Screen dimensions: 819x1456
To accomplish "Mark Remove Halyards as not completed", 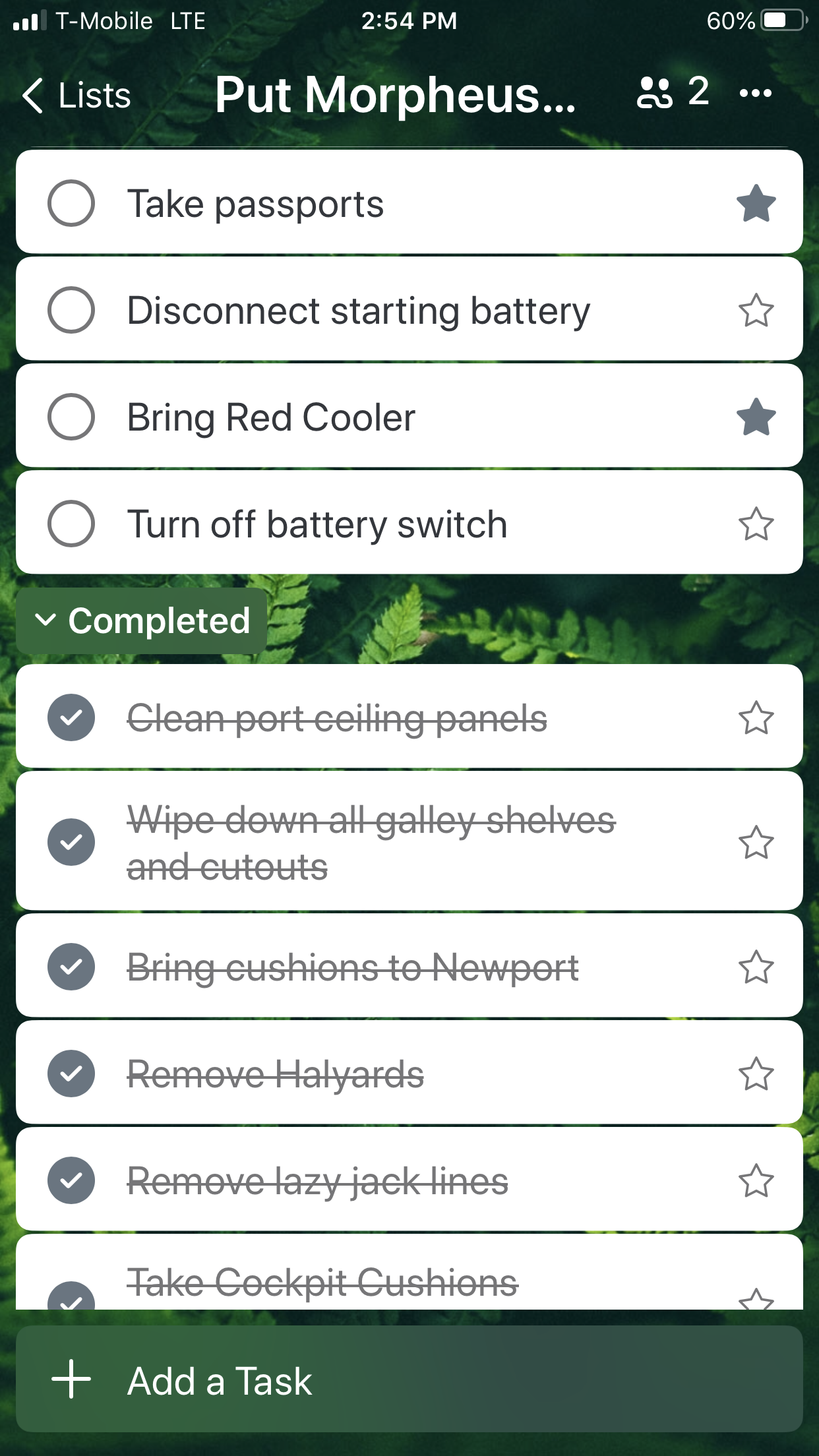I will tap(71, 1074).
